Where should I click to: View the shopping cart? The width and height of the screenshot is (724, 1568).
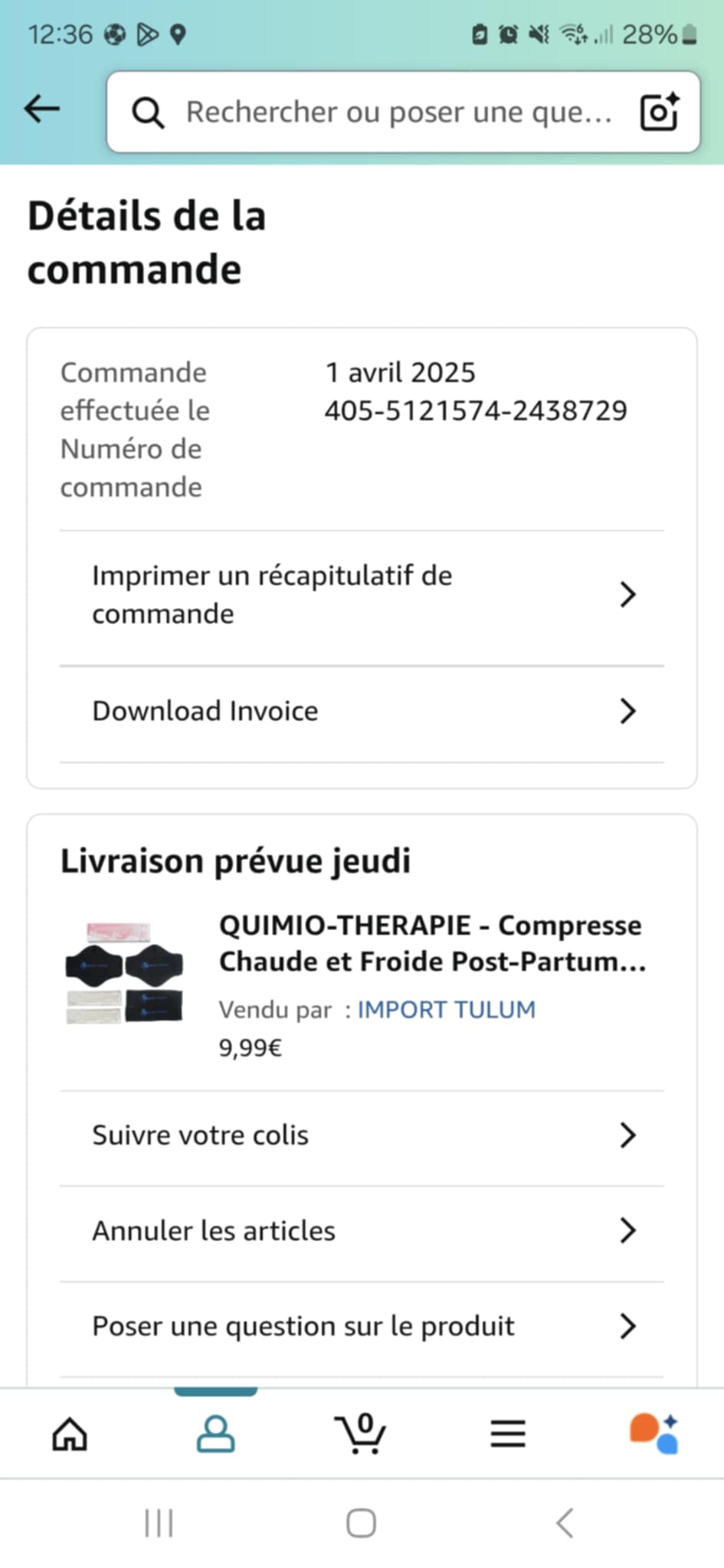[x=360, y=1434]
